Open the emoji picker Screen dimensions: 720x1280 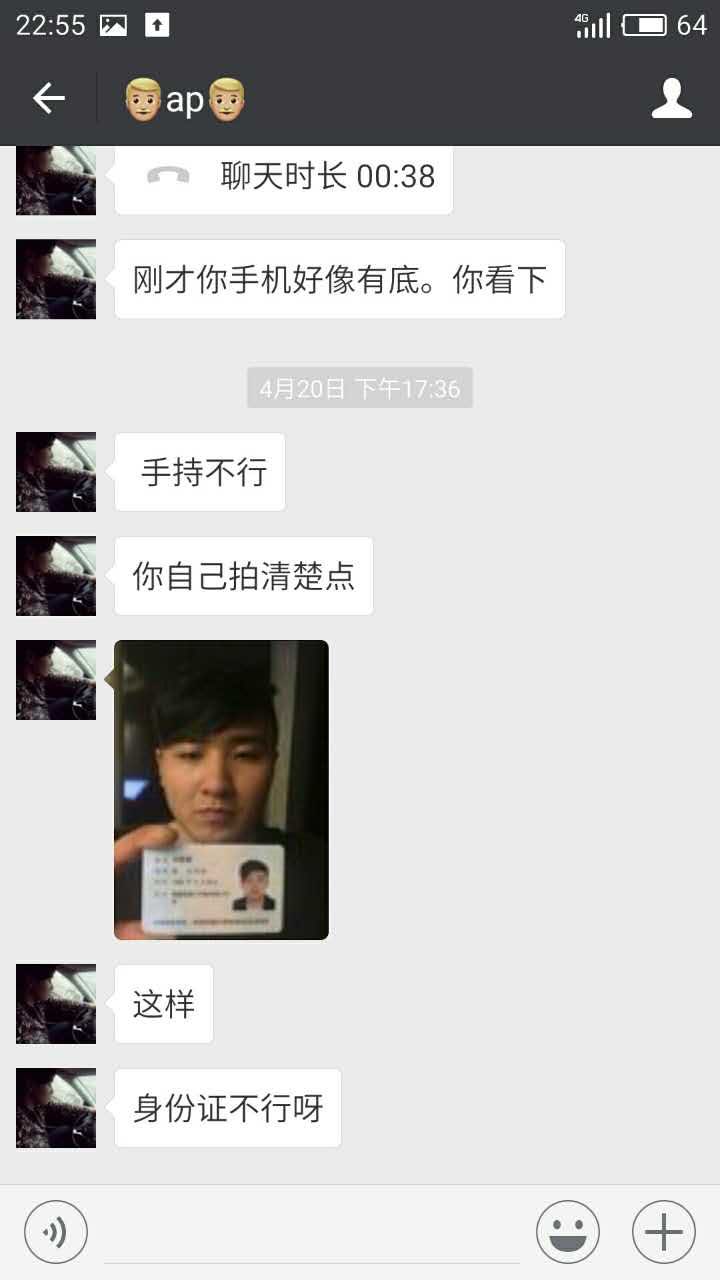[x=567, y=1232]
